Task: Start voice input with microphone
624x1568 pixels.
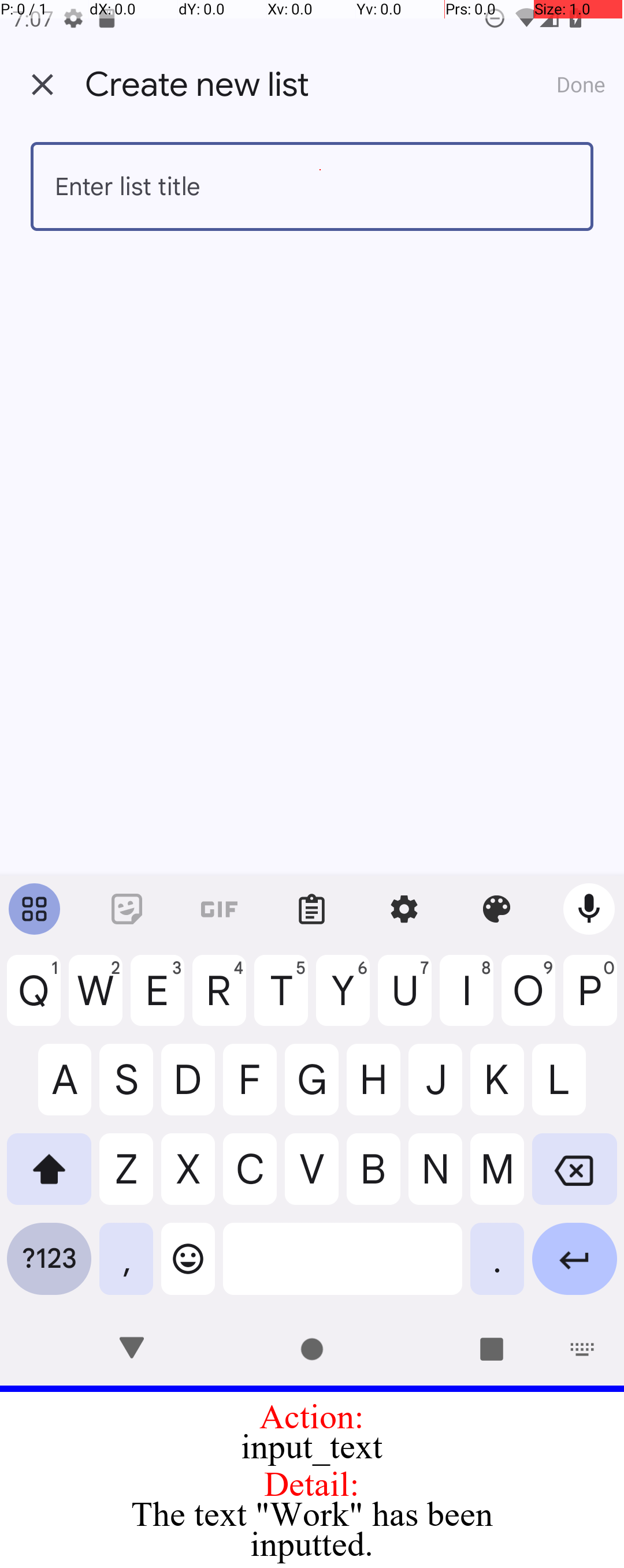Action: click(588, 909)
